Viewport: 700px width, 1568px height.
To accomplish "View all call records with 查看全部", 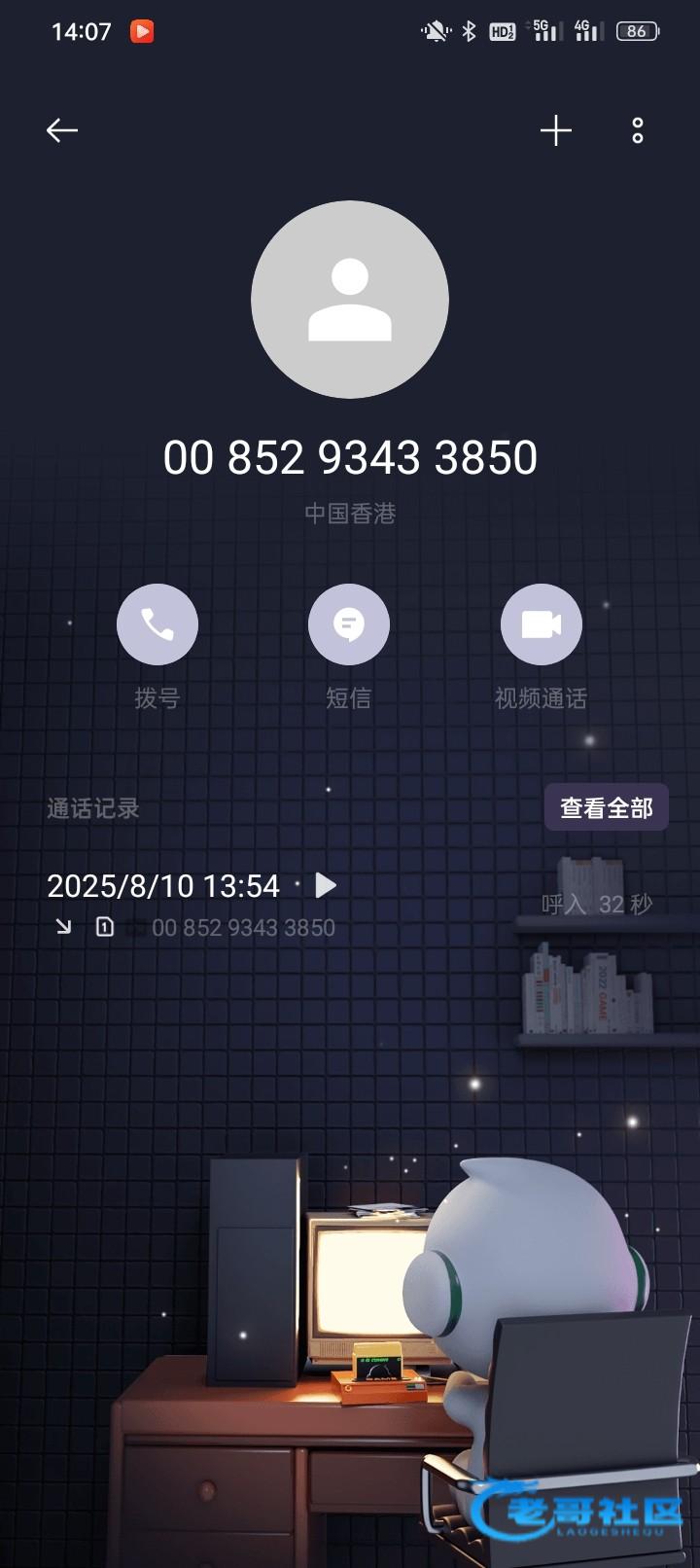I will (x=606, y=807).
